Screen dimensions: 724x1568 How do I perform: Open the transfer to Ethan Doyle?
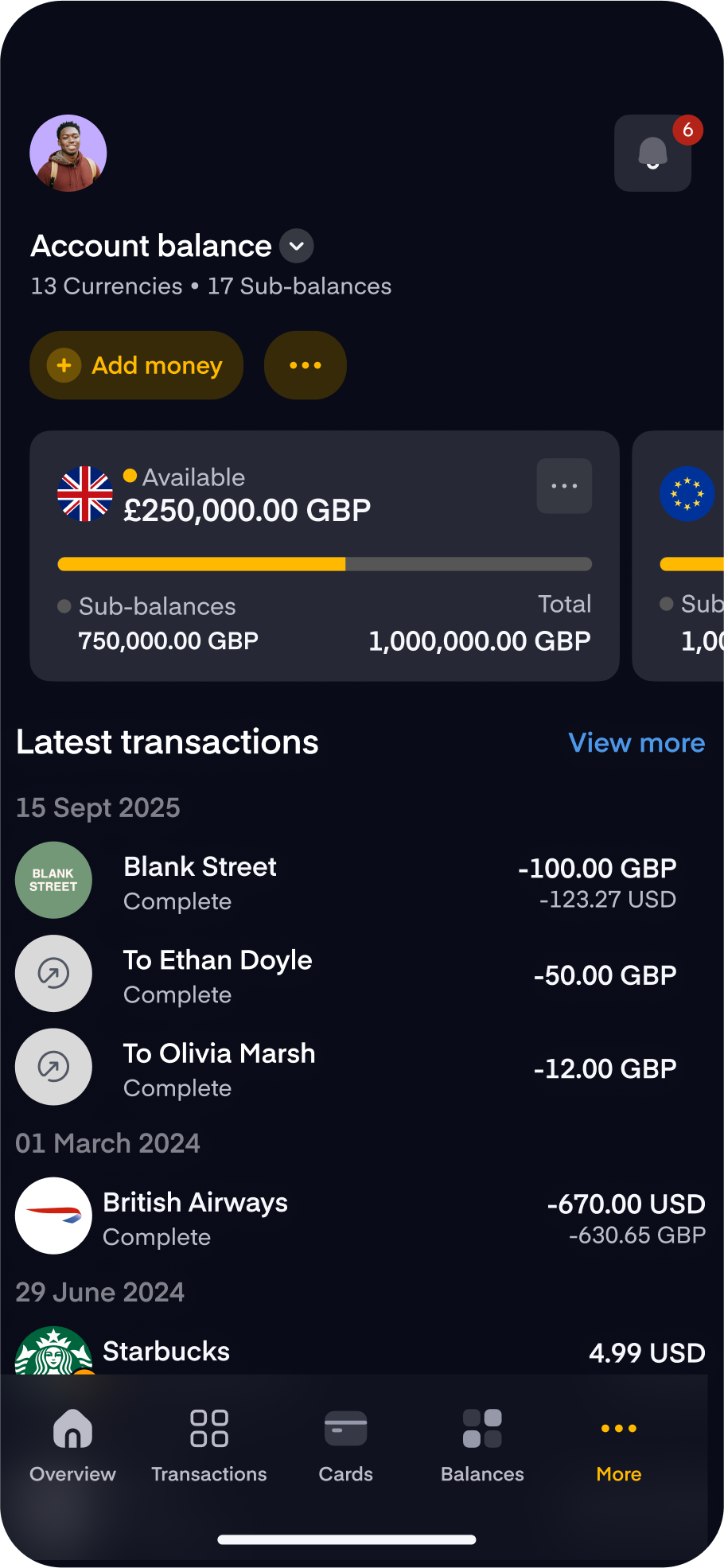[346, 974]
